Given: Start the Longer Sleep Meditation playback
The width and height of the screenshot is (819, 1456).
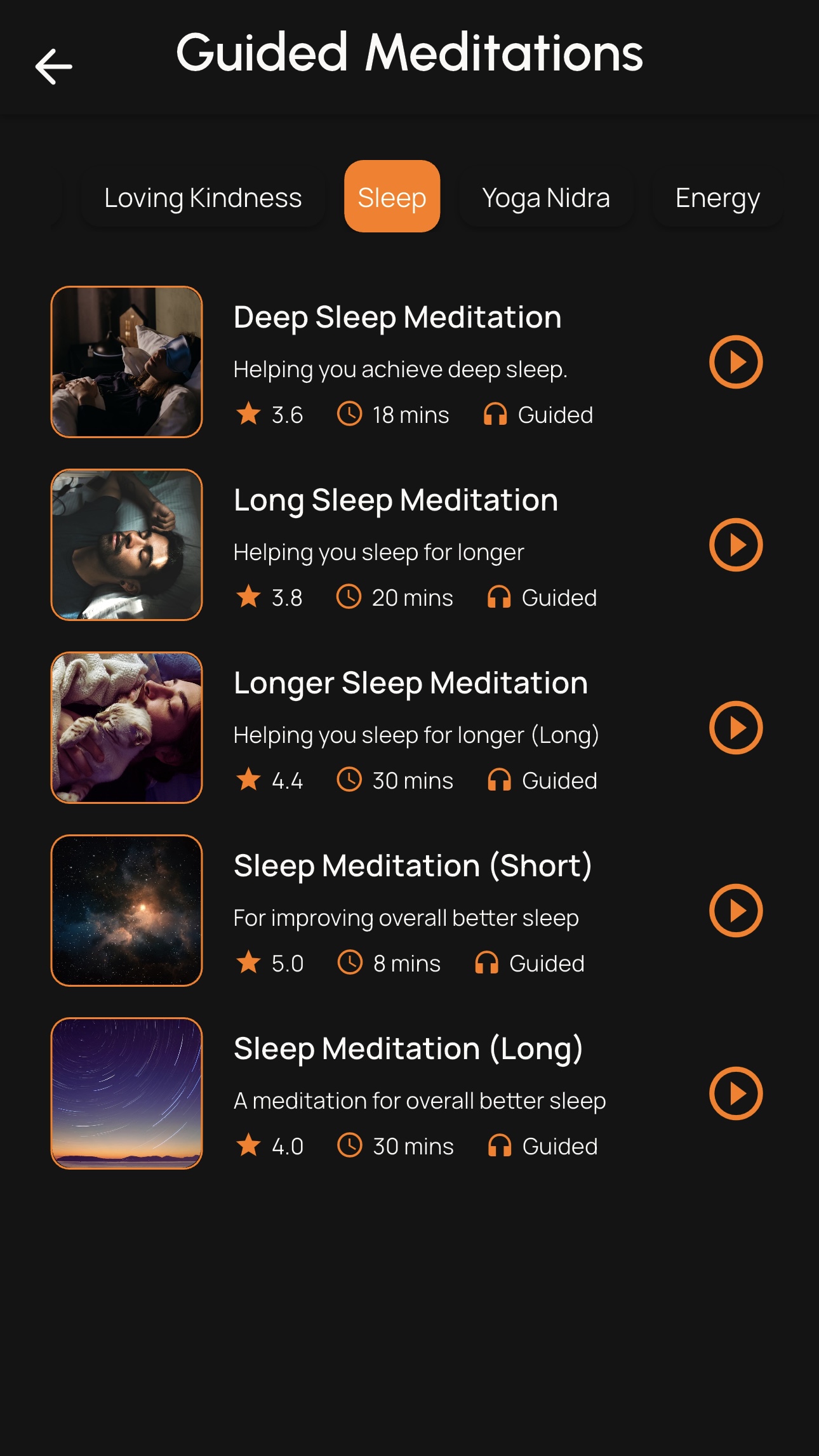Looking at the screenshot, I should pos(735,728).
